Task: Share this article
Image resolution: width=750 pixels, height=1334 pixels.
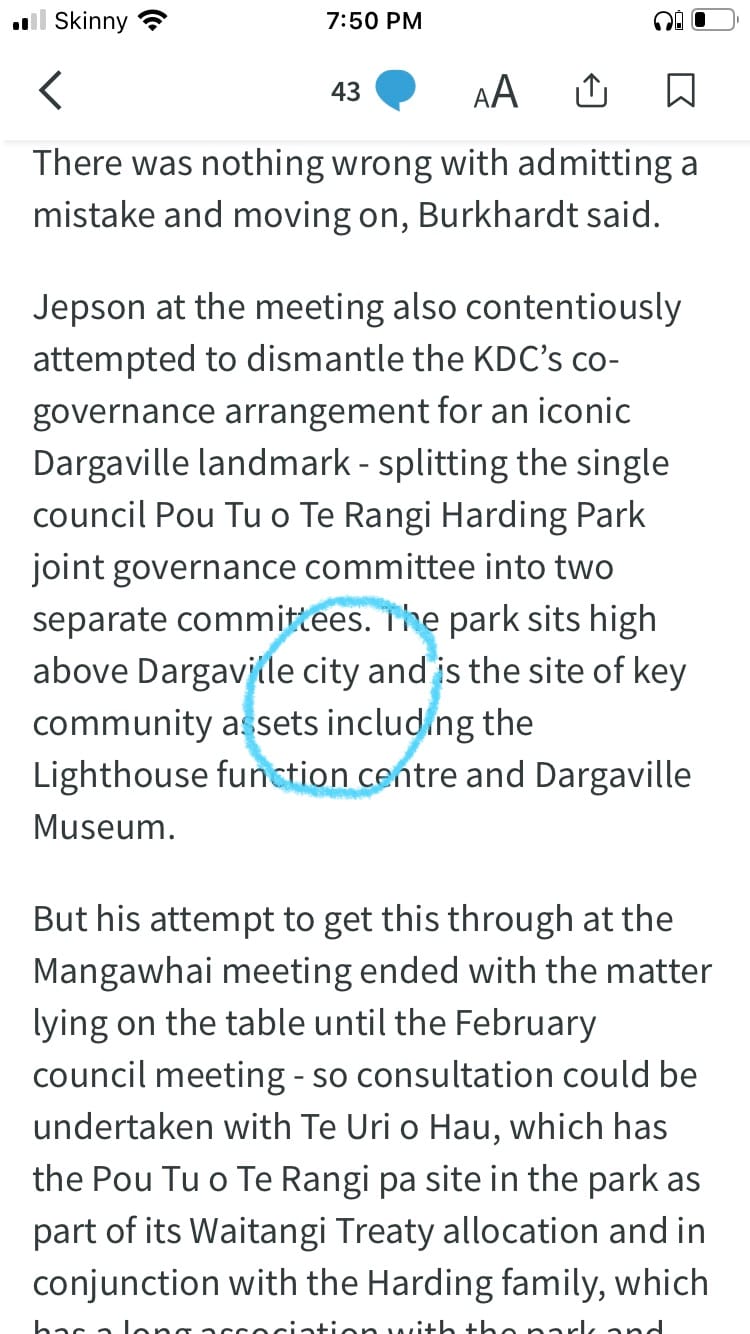Action: click(591, 91)
